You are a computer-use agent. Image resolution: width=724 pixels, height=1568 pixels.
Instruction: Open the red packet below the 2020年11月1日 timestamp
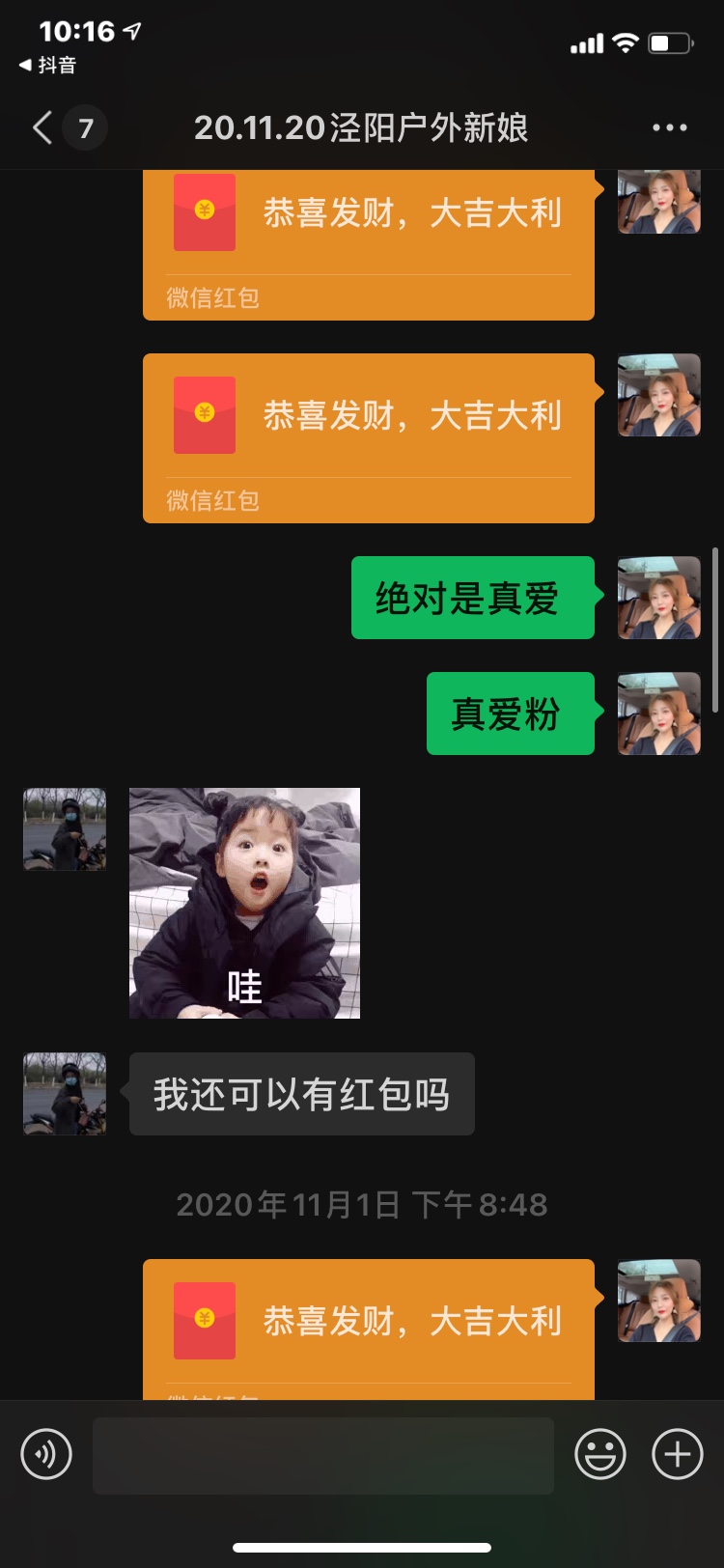coord(369,1330)
